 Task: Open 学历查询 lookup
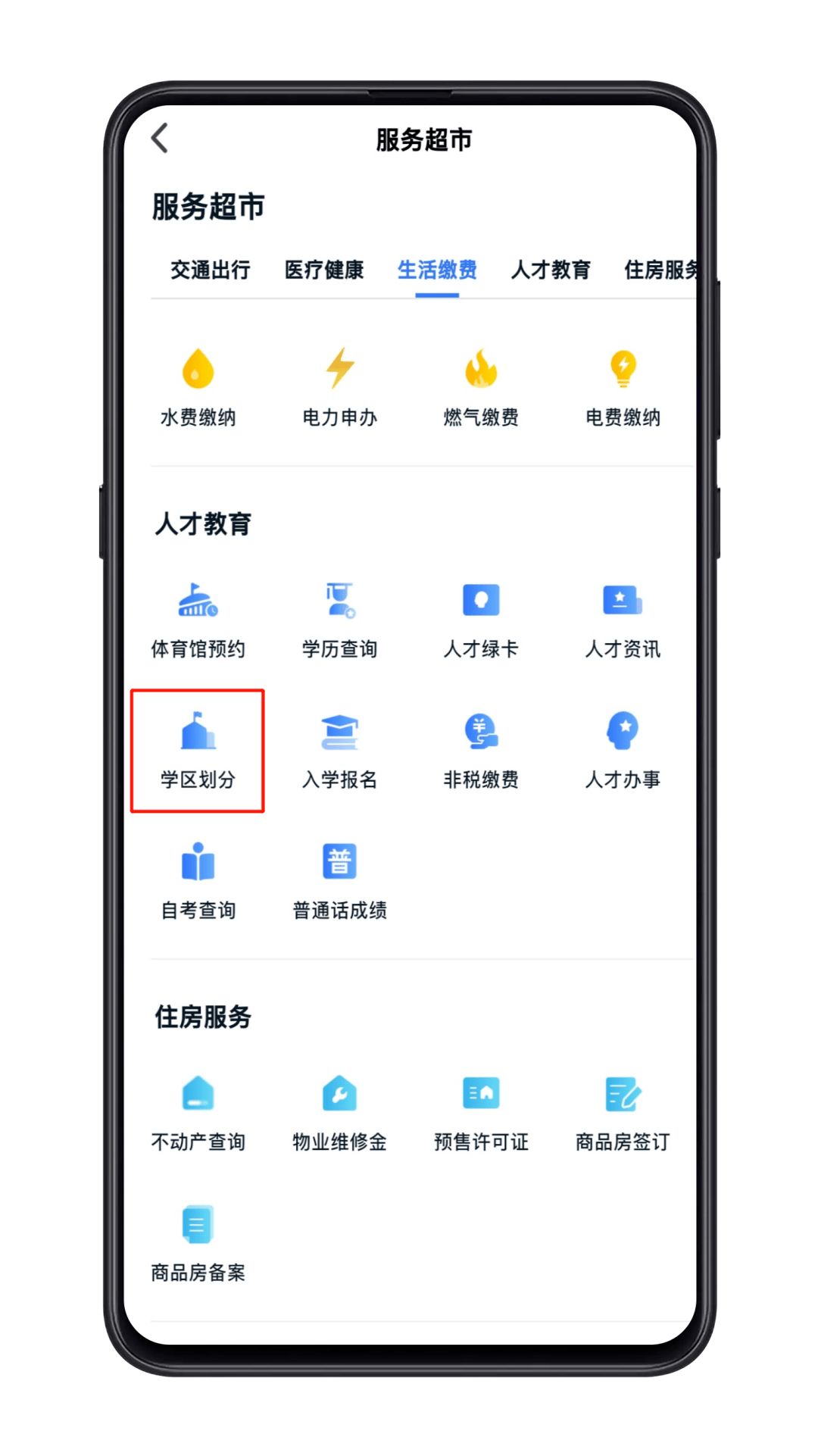point(339,619)
